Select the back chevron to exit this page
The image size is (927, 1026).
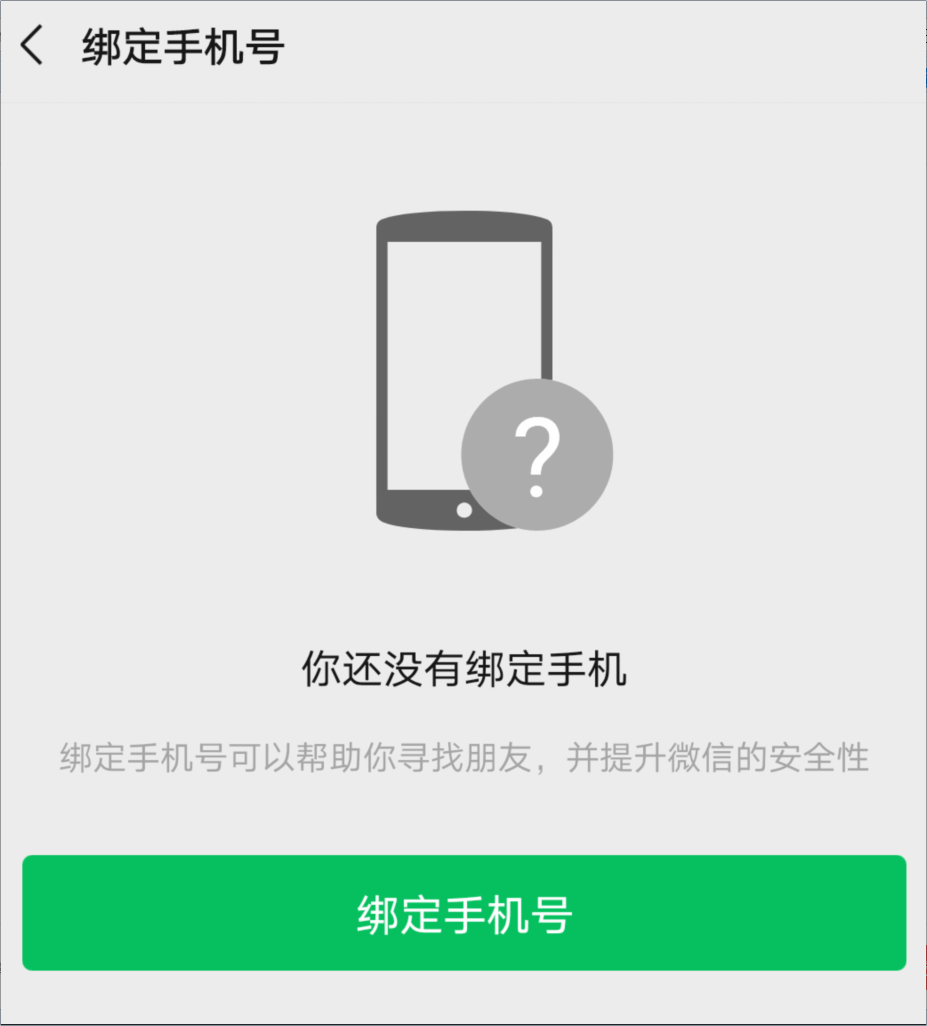(33, 46)
